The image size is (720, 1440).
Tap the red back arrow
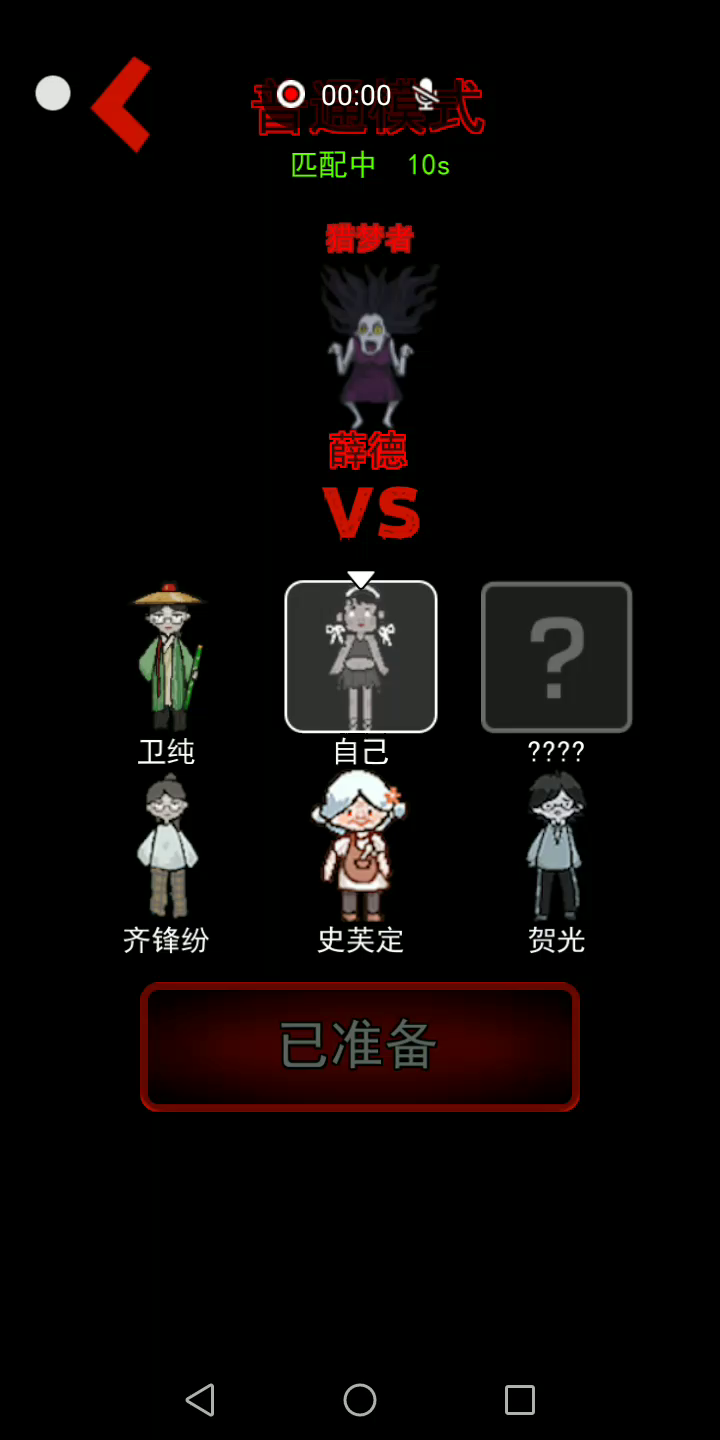pyautogui.click(x=122, y=105)
